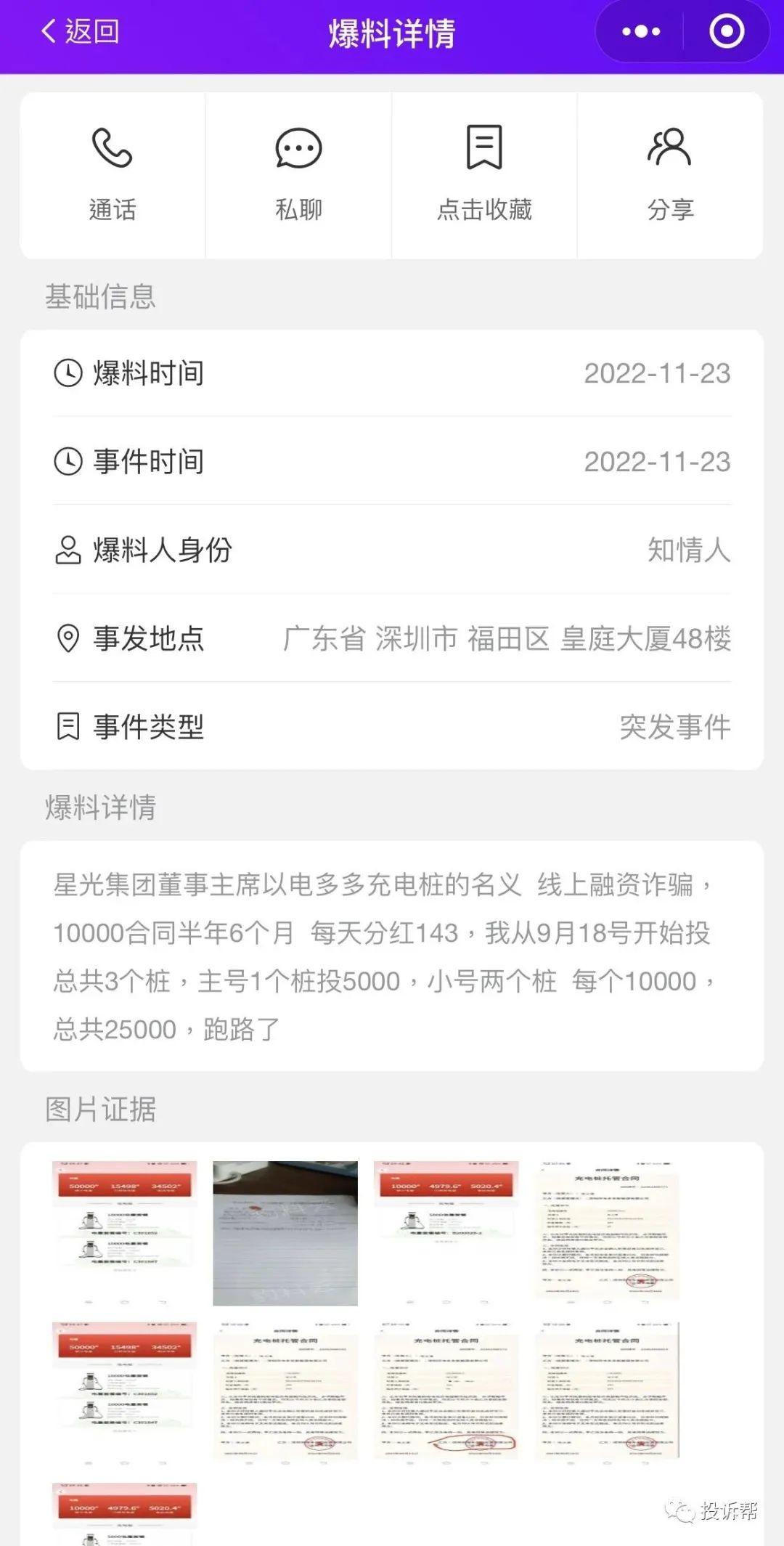This screenshot has height=1546, width=784.
Task: Open the photographed paper document evidence image
Action: click(285, 1233)
